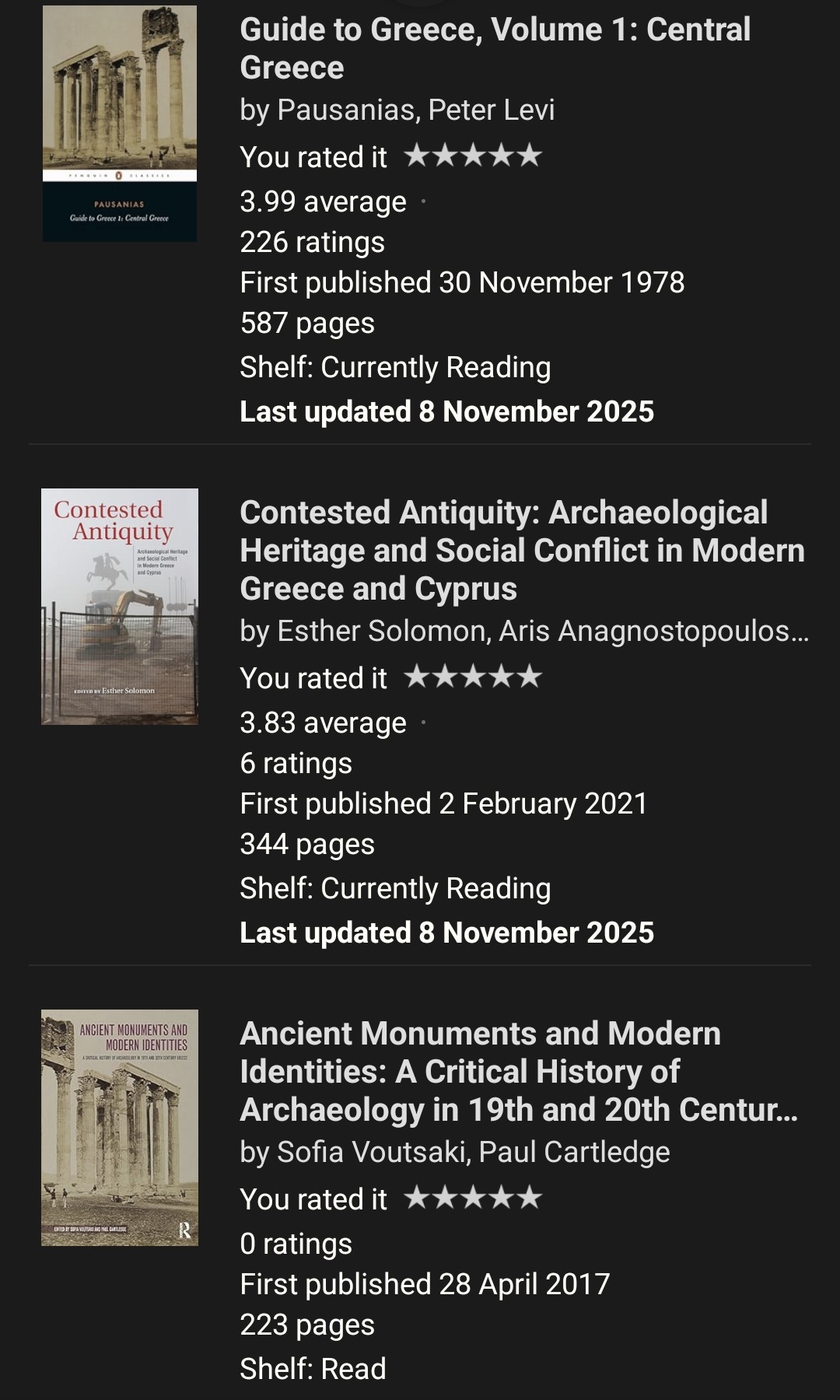
Task: Tap the Guide to Greece book cover
Action: 120,124
